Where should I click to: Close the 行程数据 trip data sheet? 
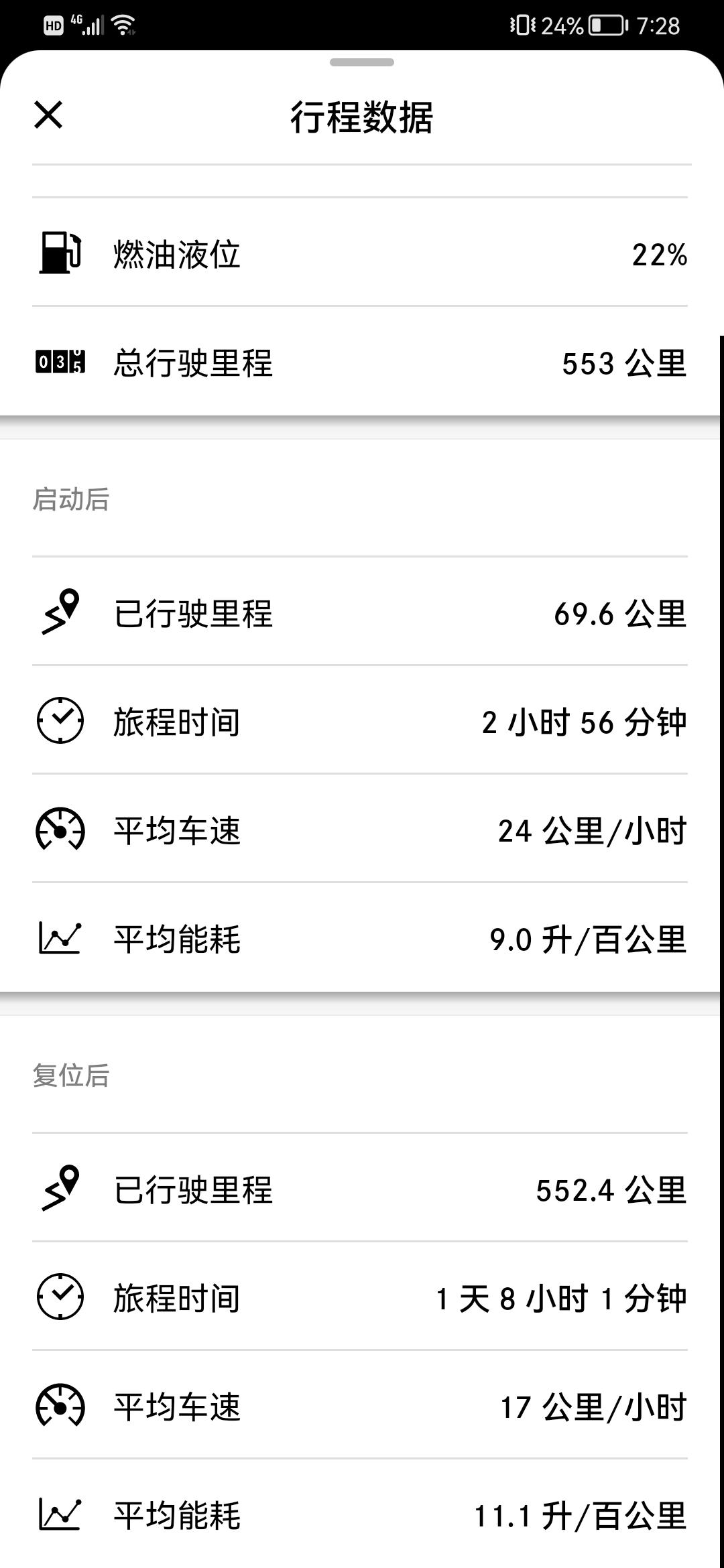point(48,115)
